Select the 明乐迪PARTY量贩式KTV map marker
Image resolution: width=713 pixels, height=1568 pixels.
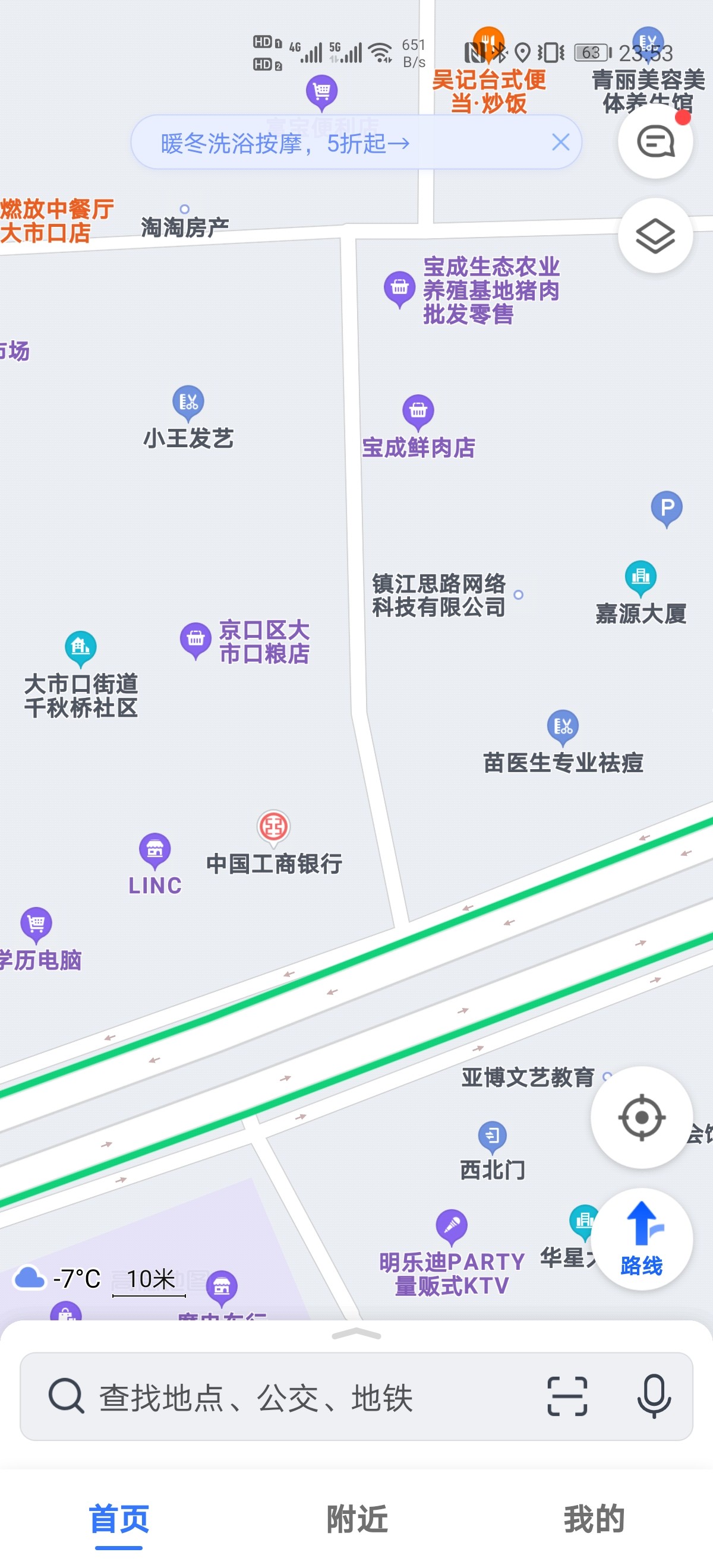[451, 1225]
